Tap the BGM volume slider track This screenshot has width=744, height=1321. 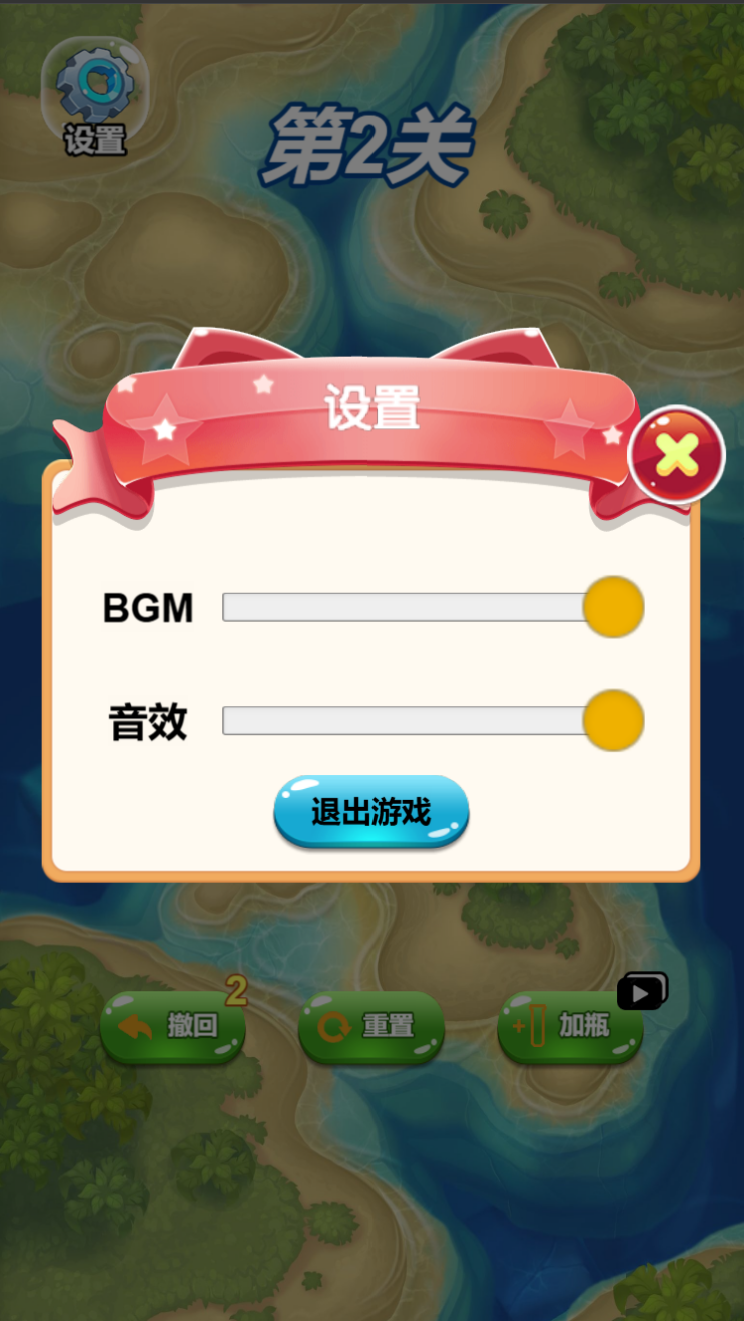click(403, 607)
